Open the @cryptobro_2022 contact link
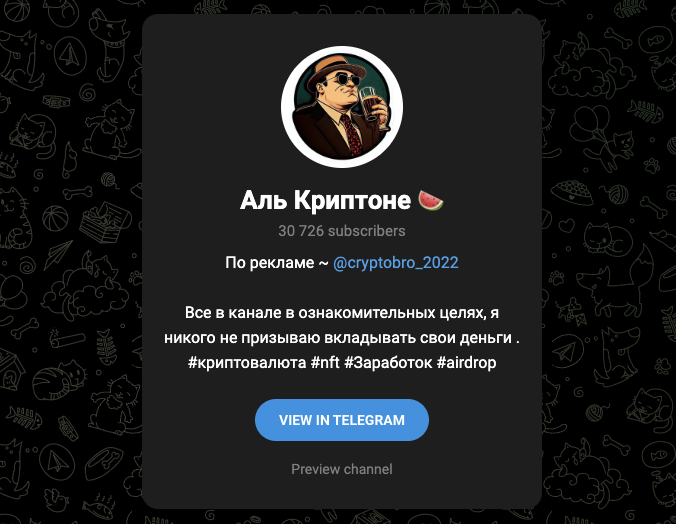Viewport: 676px width, 524px height. point(395,263)
